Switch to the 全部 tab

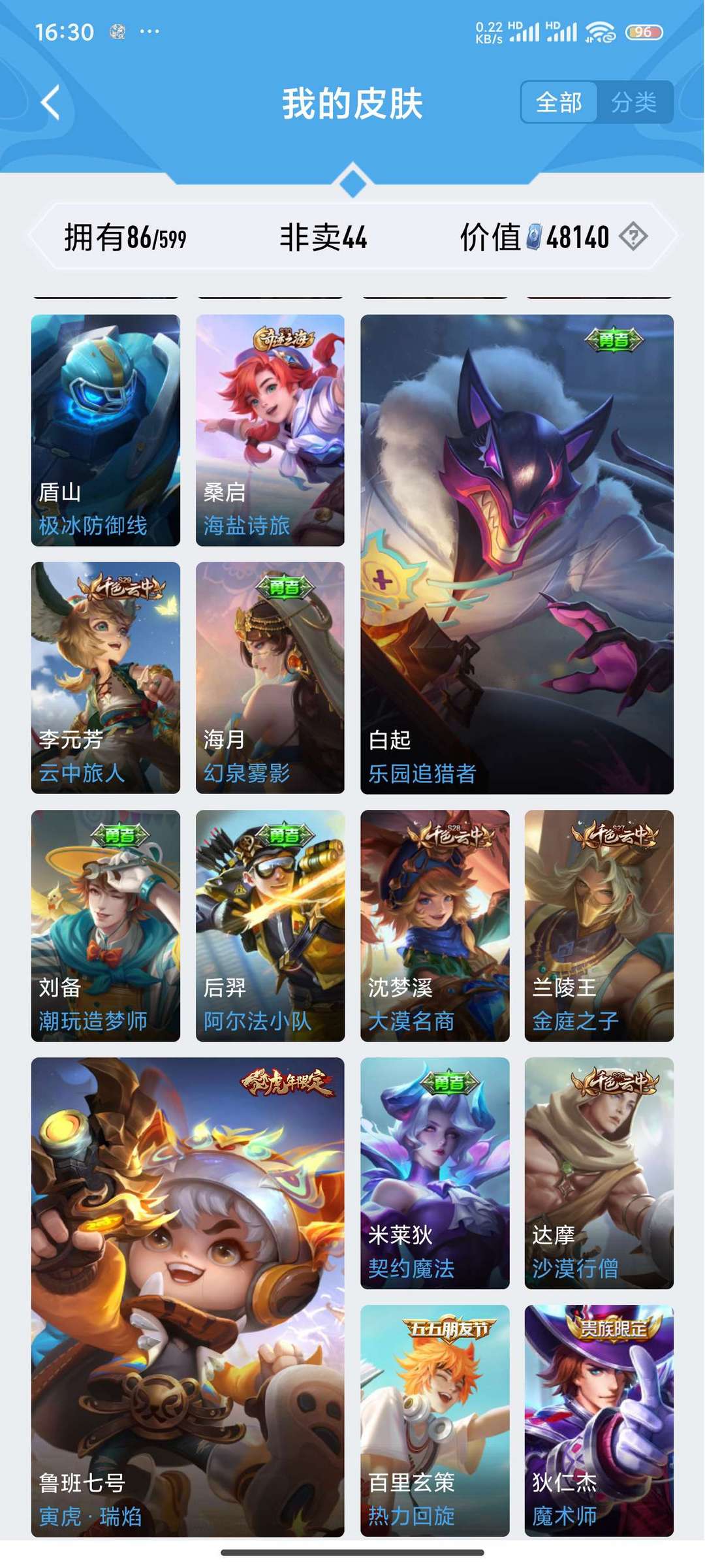(559, 103)
